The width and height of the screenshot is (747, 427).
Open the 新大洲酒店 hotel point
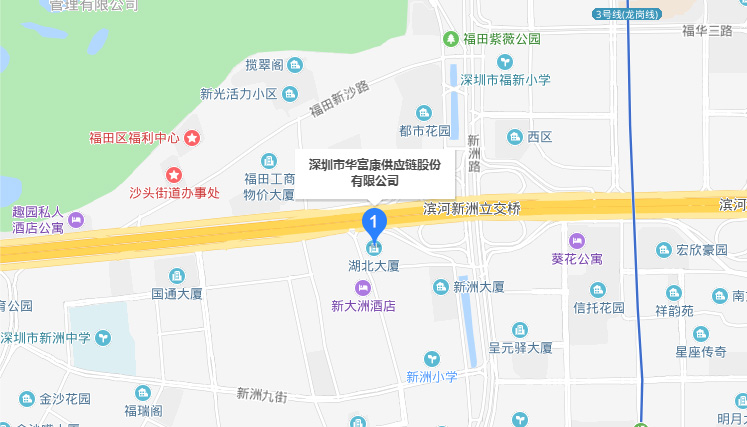364,288
